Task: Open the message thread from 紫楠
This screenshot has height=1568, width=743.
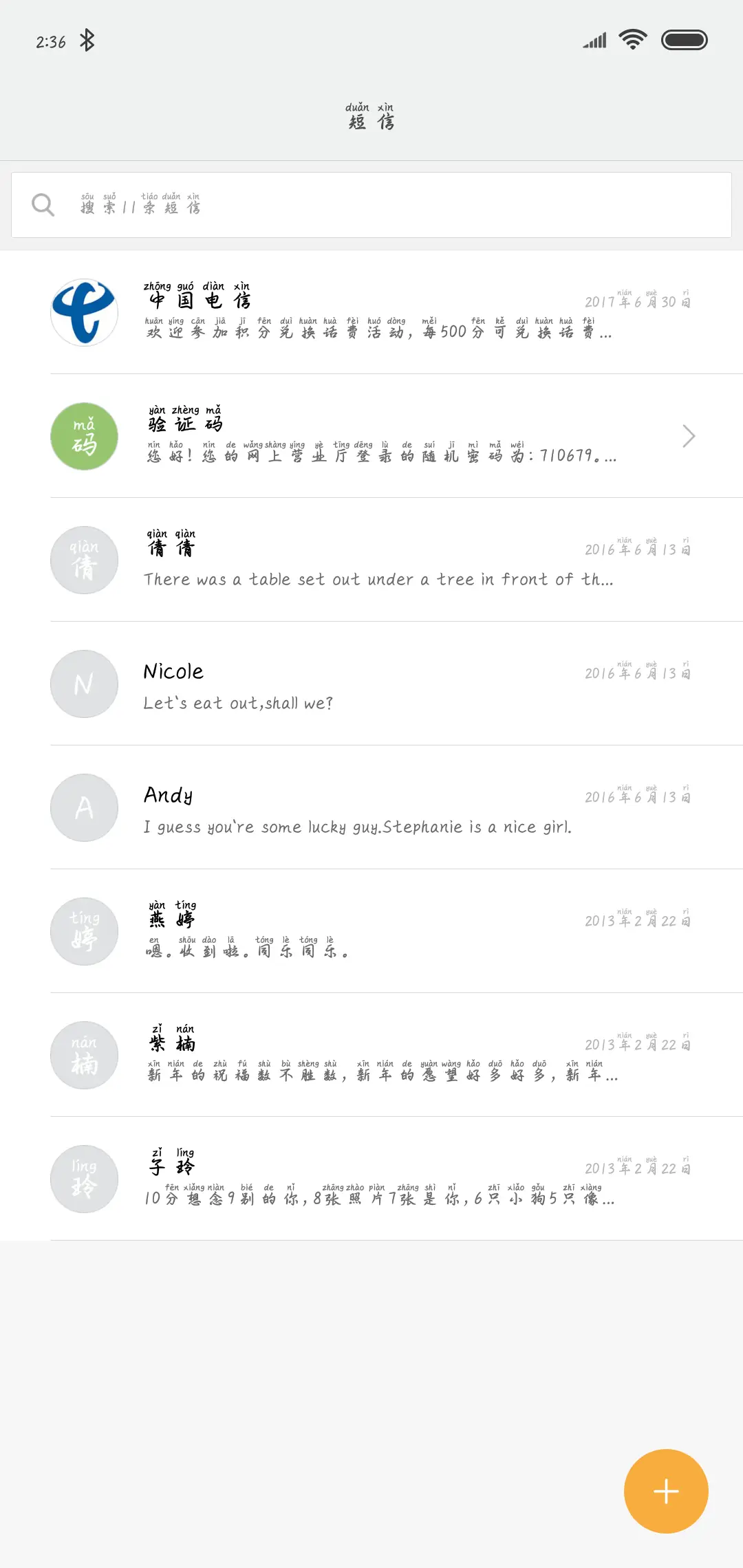Action: tap(371, 1055)
